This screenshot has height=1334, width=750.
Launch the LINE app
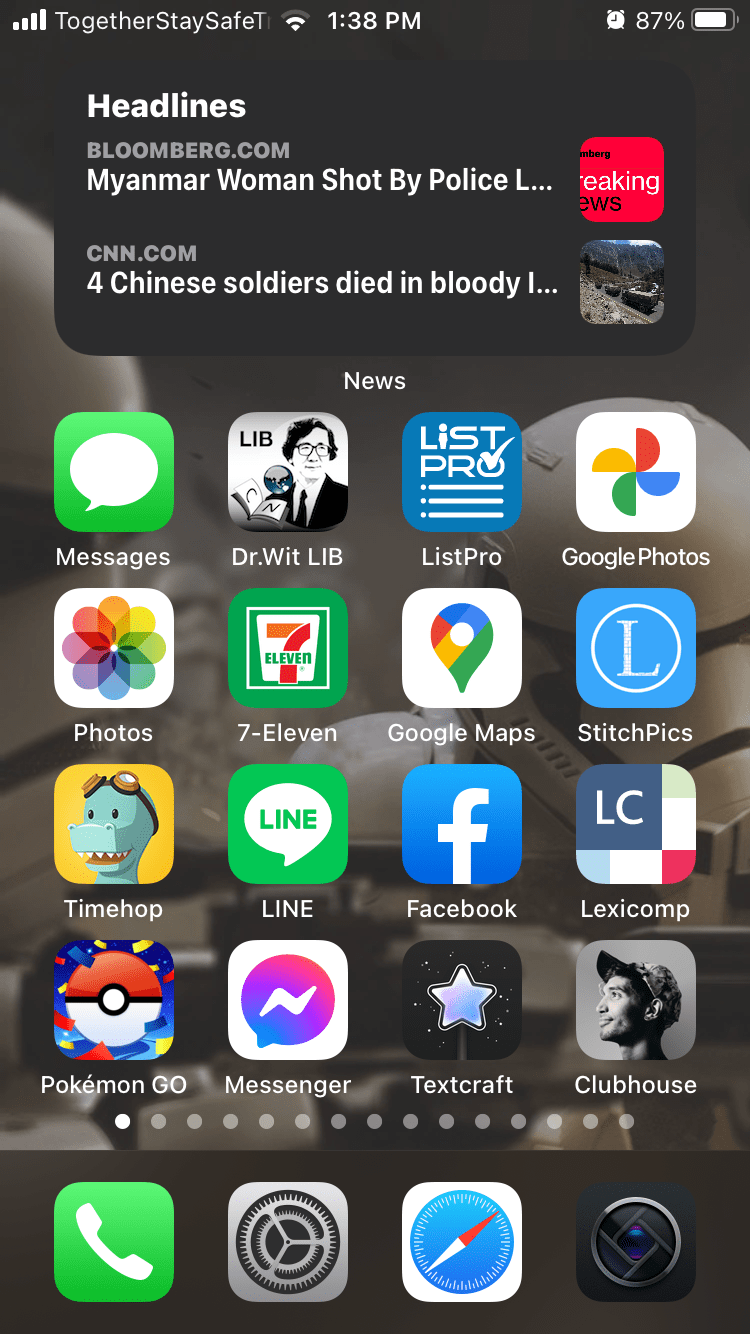click(288, 824)
